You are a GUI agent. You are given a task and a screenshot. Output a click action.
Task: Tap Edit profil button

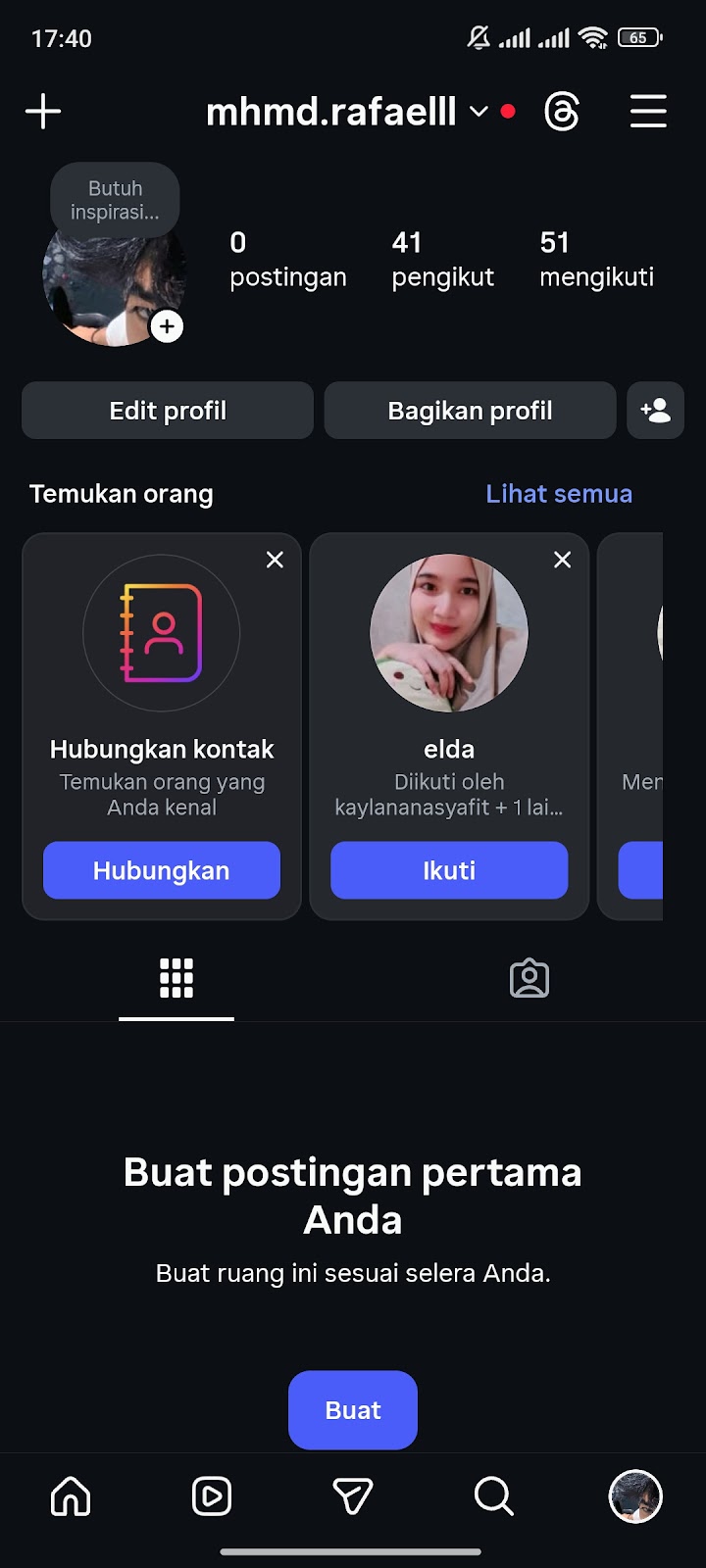(x=168, y=411)
